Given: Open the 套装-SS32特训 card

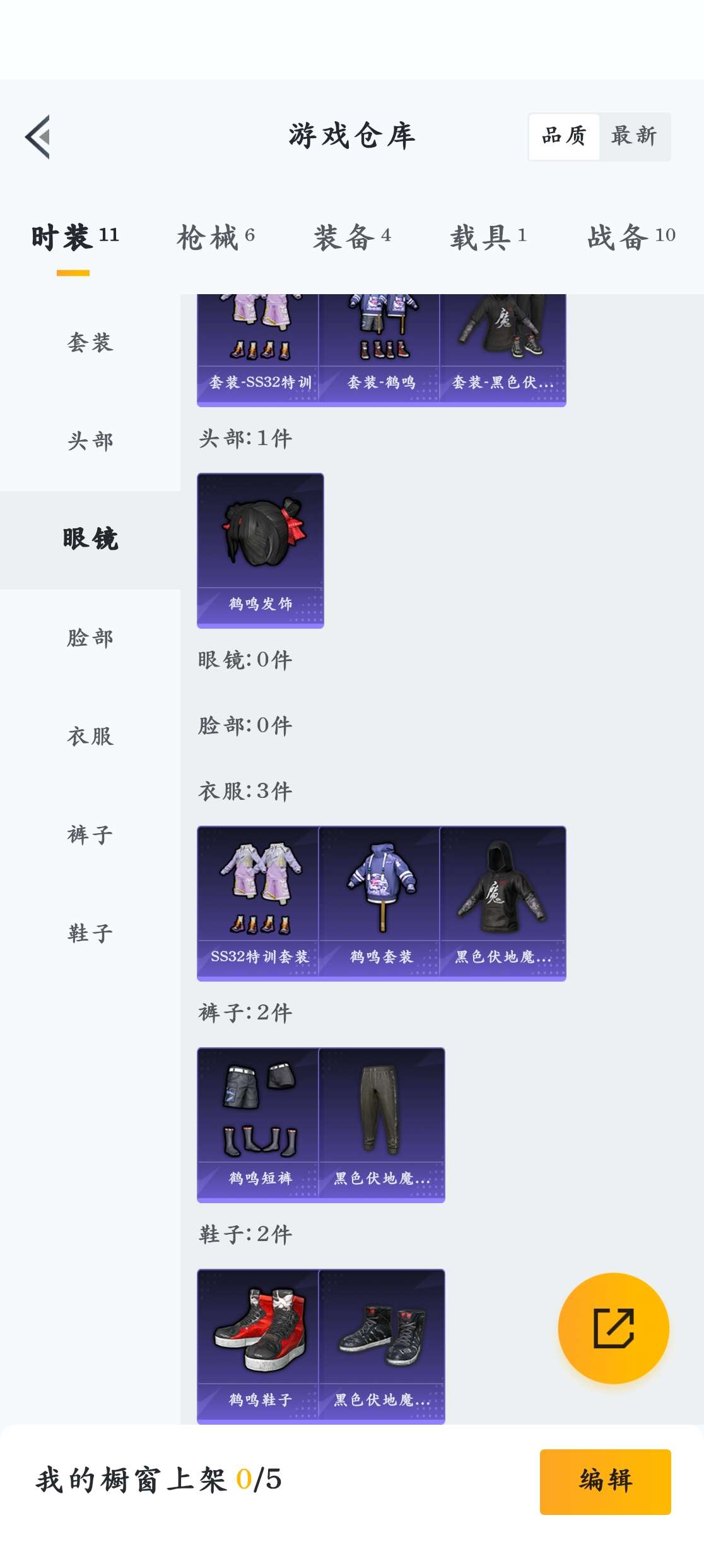Looking at the screenshot, I should [260, 350].
